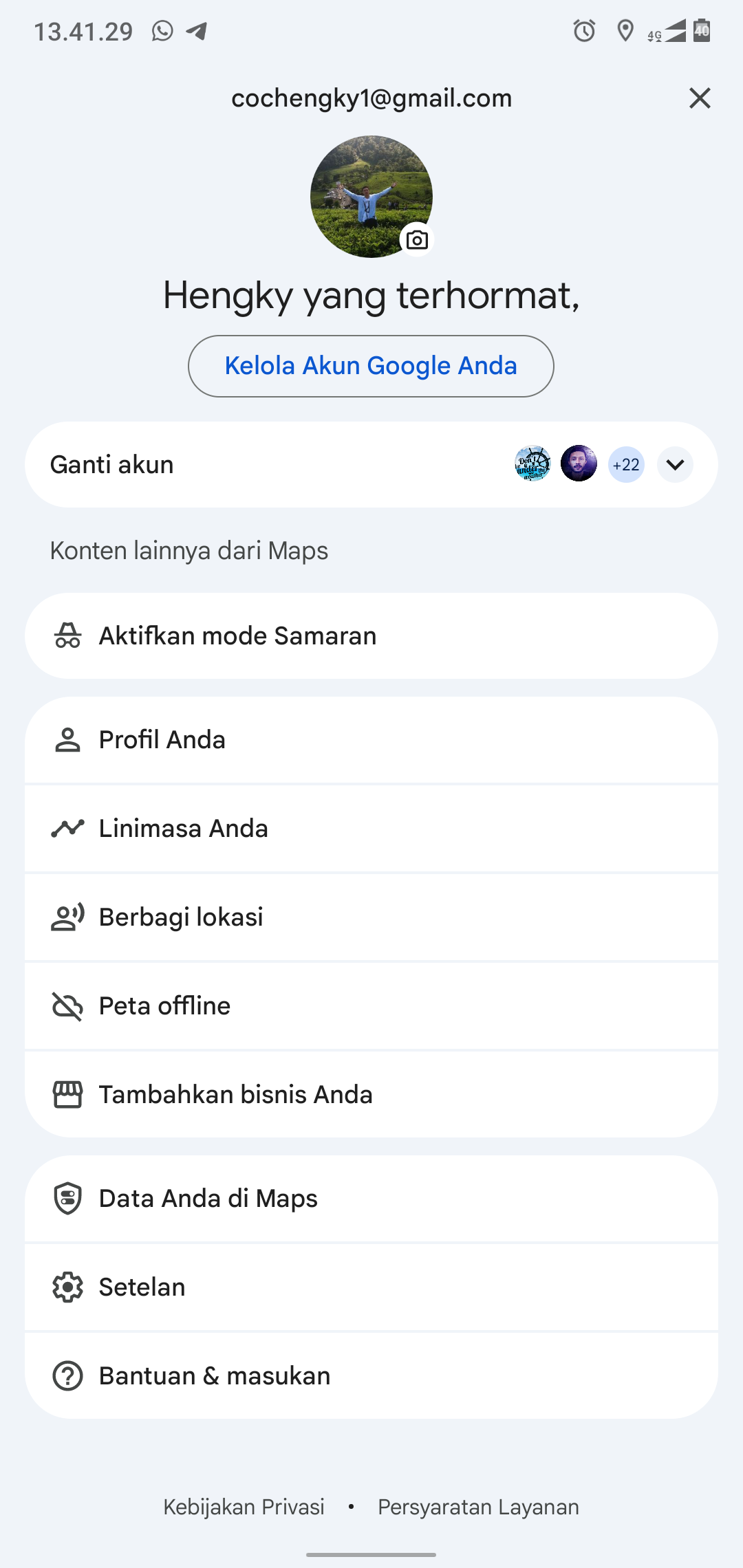Enable Aktifkan mode Samaran
This screenshot has height=1568, width=743.
[x=371, y=636]
